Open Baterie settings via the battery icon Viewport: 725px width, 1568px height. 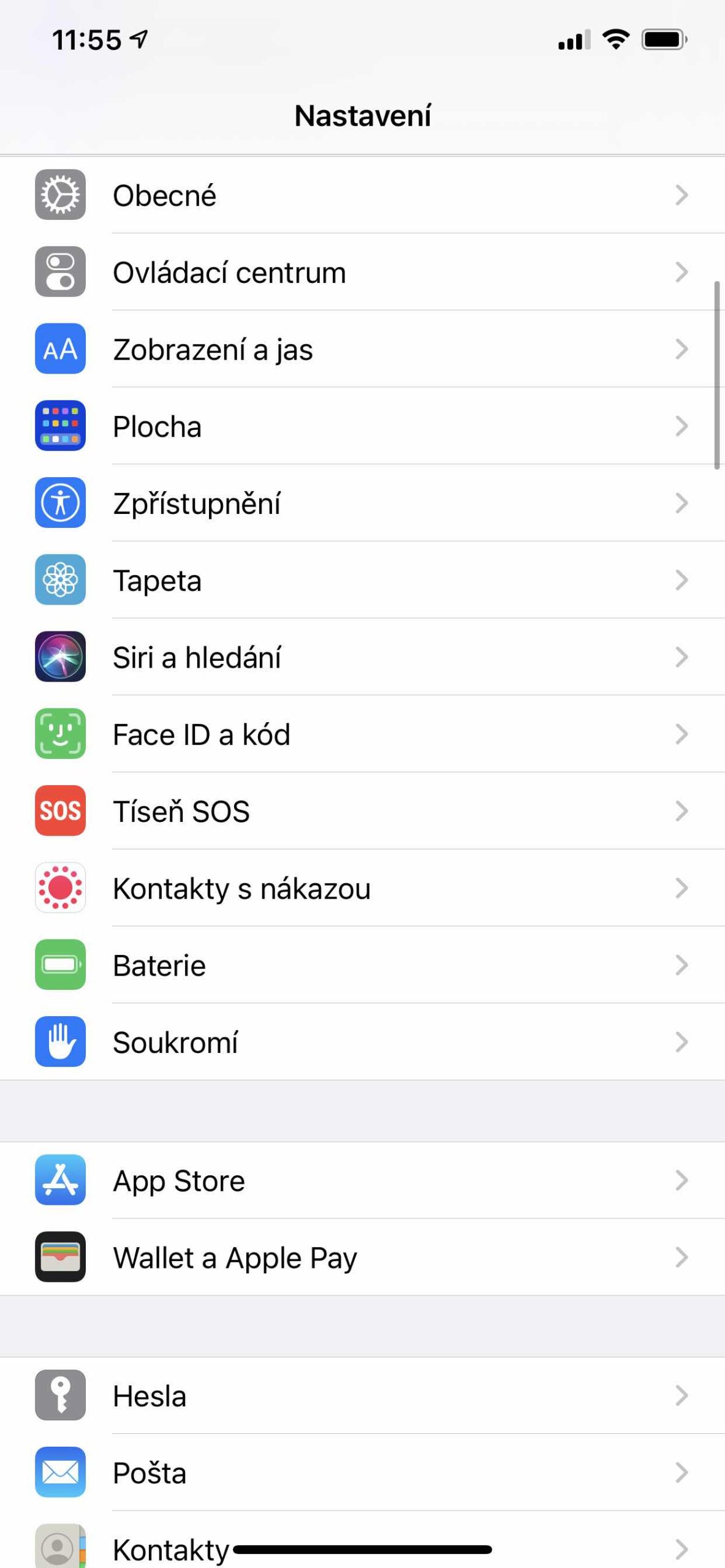click(59, 965)
